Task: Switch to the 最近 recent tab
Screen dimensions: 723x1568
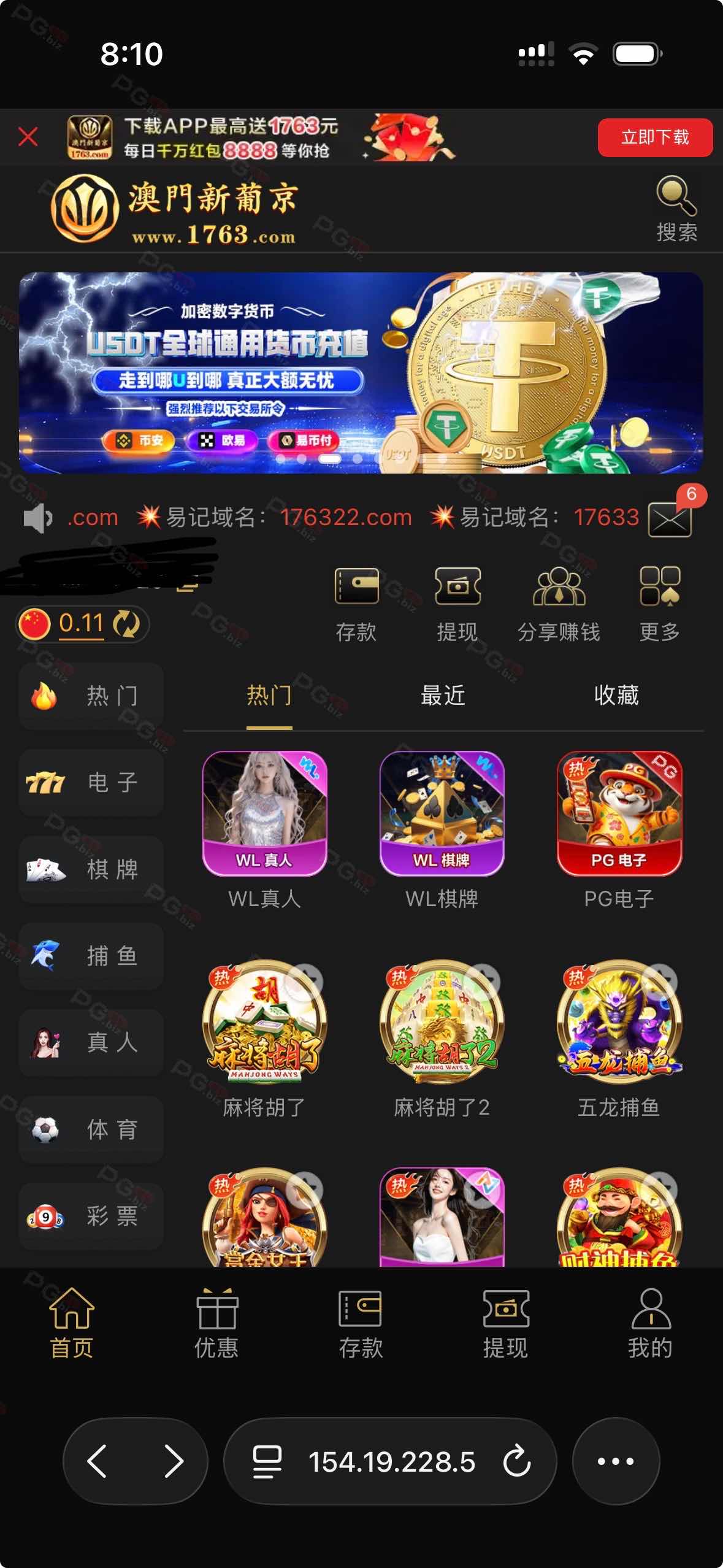Action: coord(443,696)
